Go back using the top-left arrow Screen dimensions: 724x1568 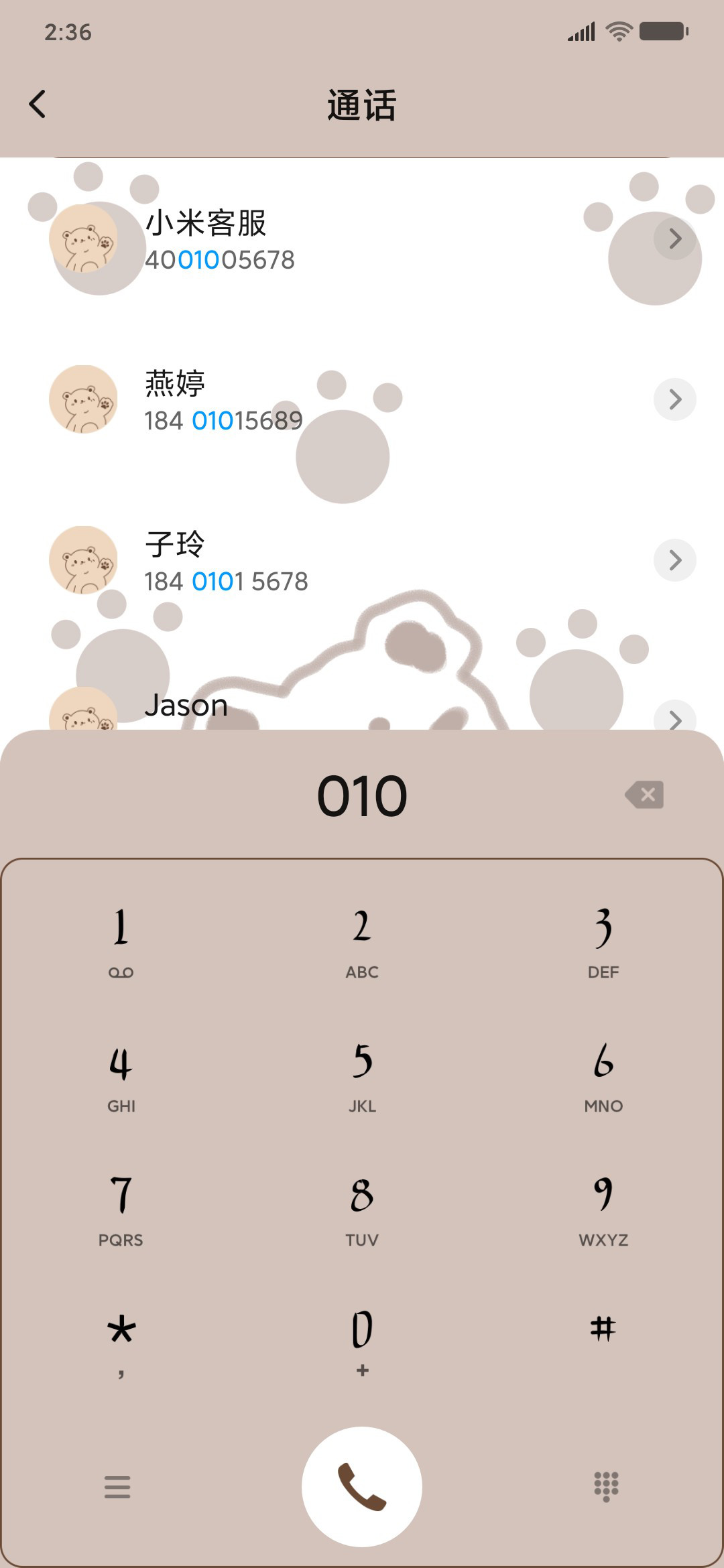[x=38, y=105]
